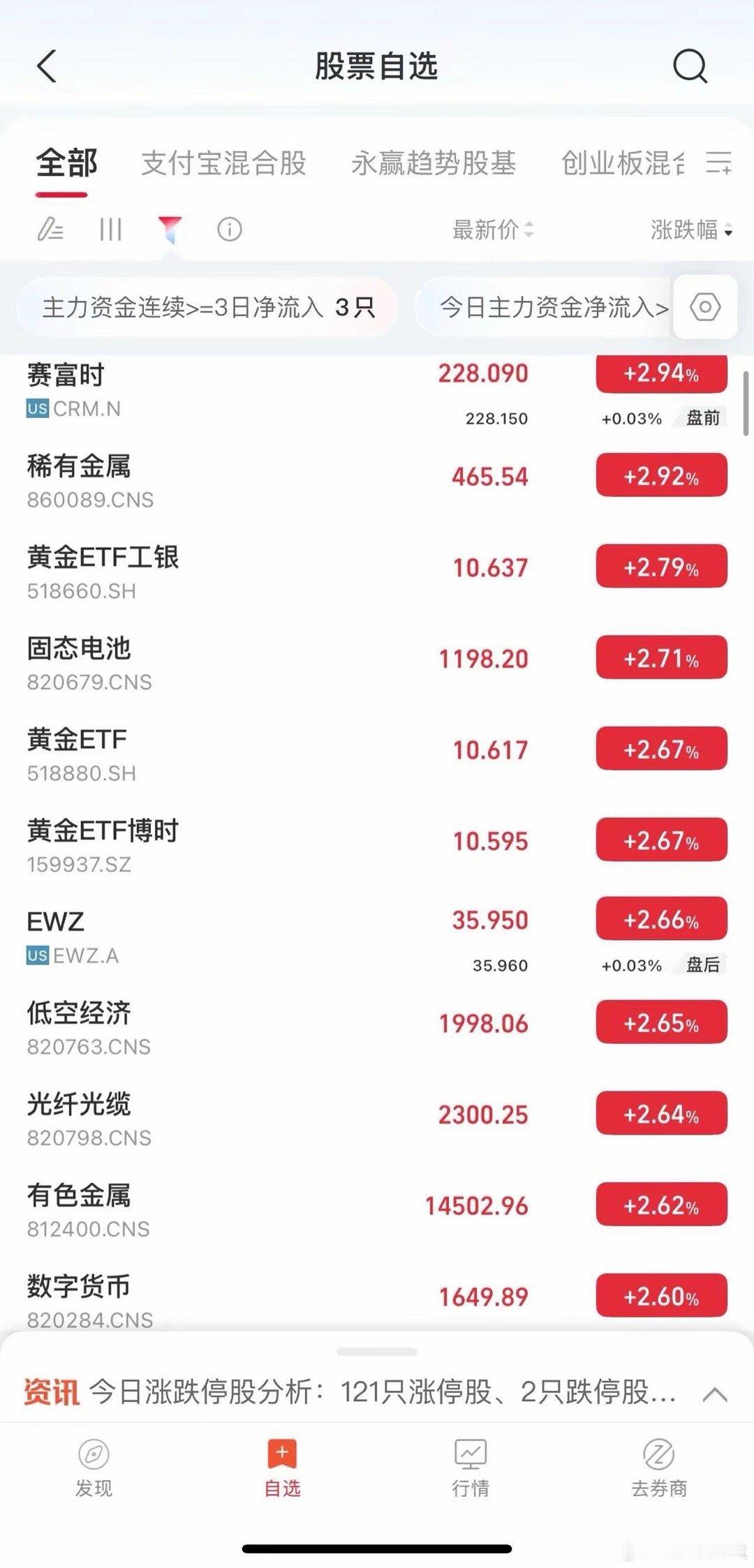754x1568 pixels.
Task: Sort the list by 涨跌幅
Action: click(690, 229)
